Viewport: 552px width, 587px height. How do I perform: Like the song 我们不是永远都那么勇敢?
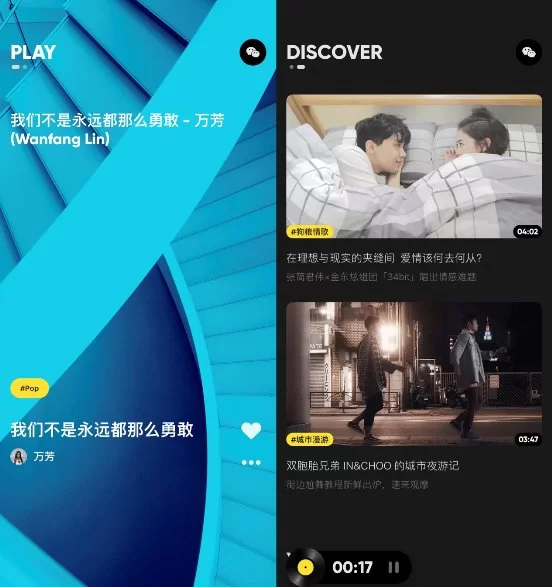click(251, 430)
